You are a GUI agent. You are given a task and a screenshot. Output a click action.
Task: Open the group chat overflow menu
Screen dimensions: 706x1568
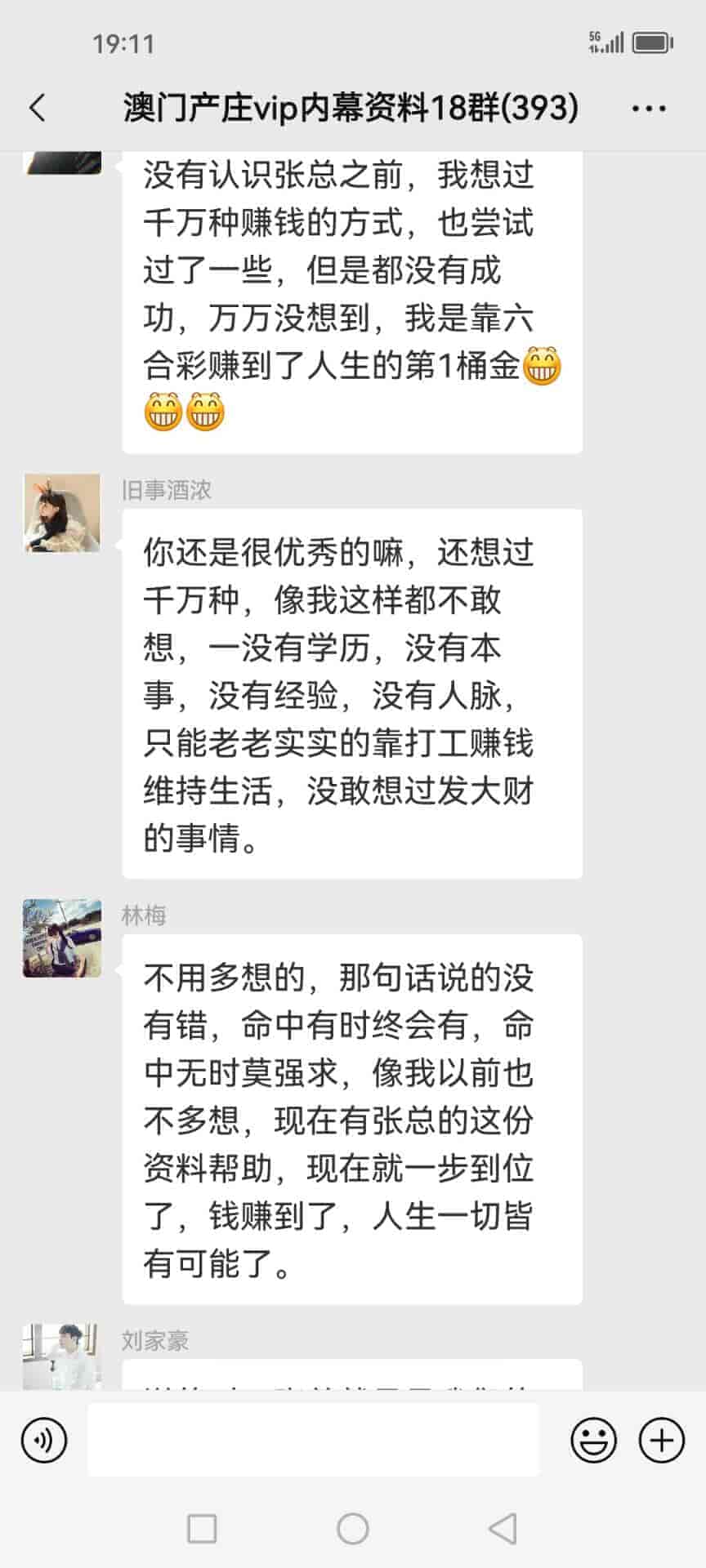coord(649,108)
